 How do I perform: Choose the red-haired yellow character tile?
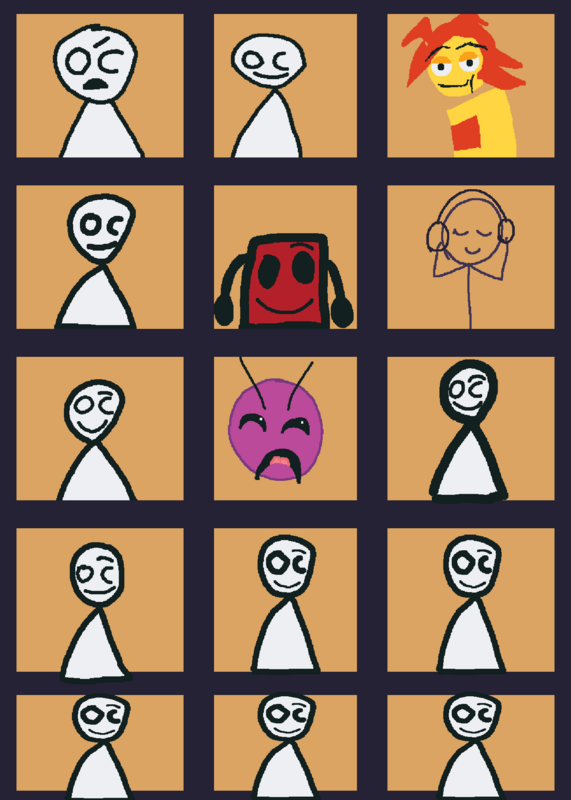(470, 86)
